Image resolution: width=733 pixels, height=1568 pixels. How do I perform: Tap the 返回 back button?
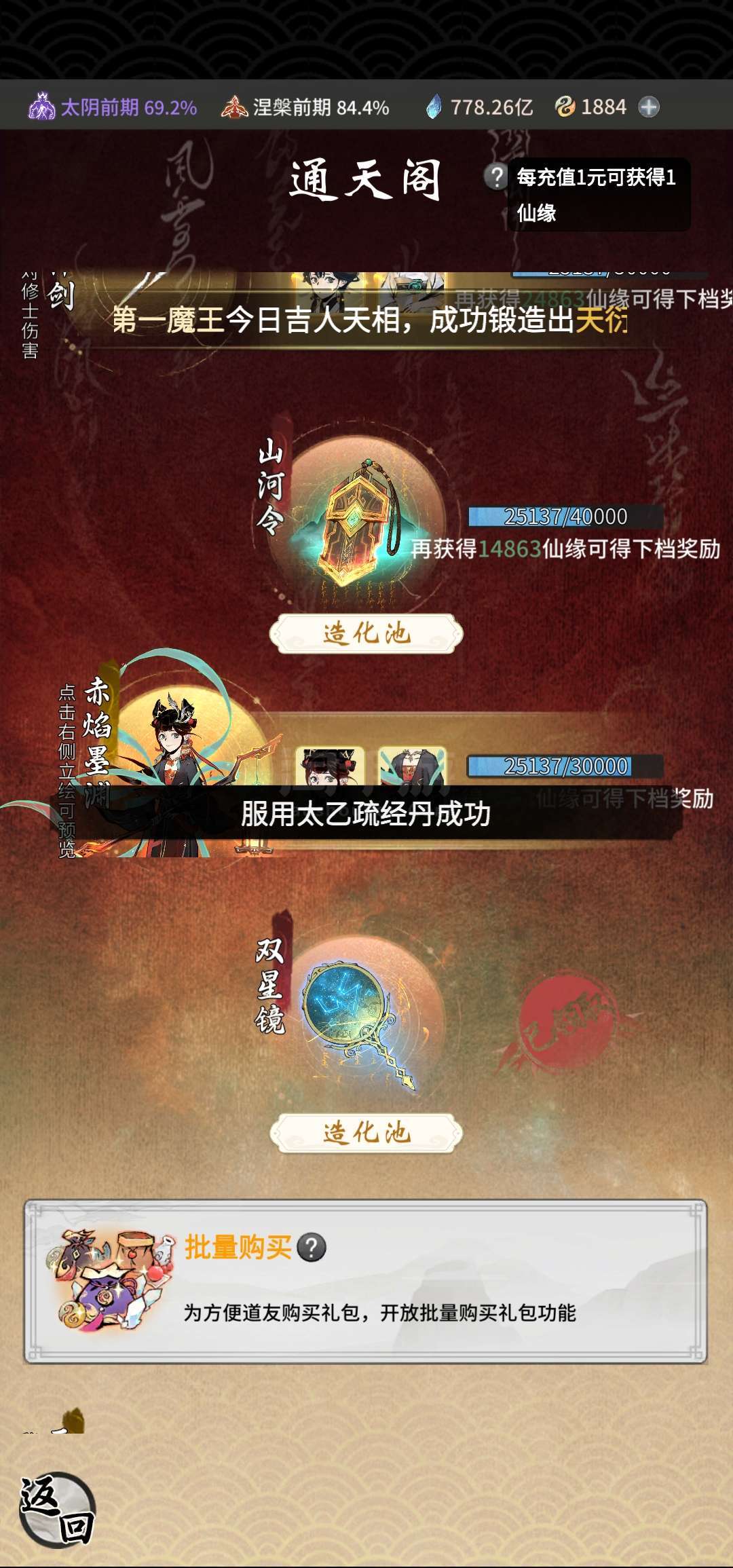coord(57,1510)
